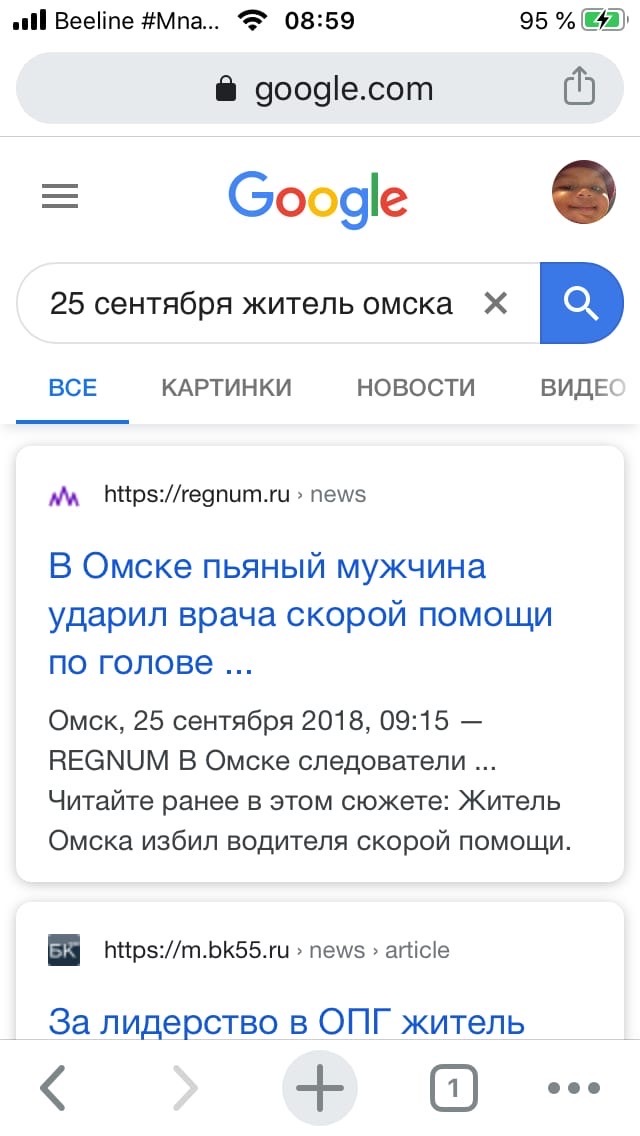The width and height of the screenshot is (640, 1136).
Task: Switch to the Видео tab
Action: pos(582,388)
